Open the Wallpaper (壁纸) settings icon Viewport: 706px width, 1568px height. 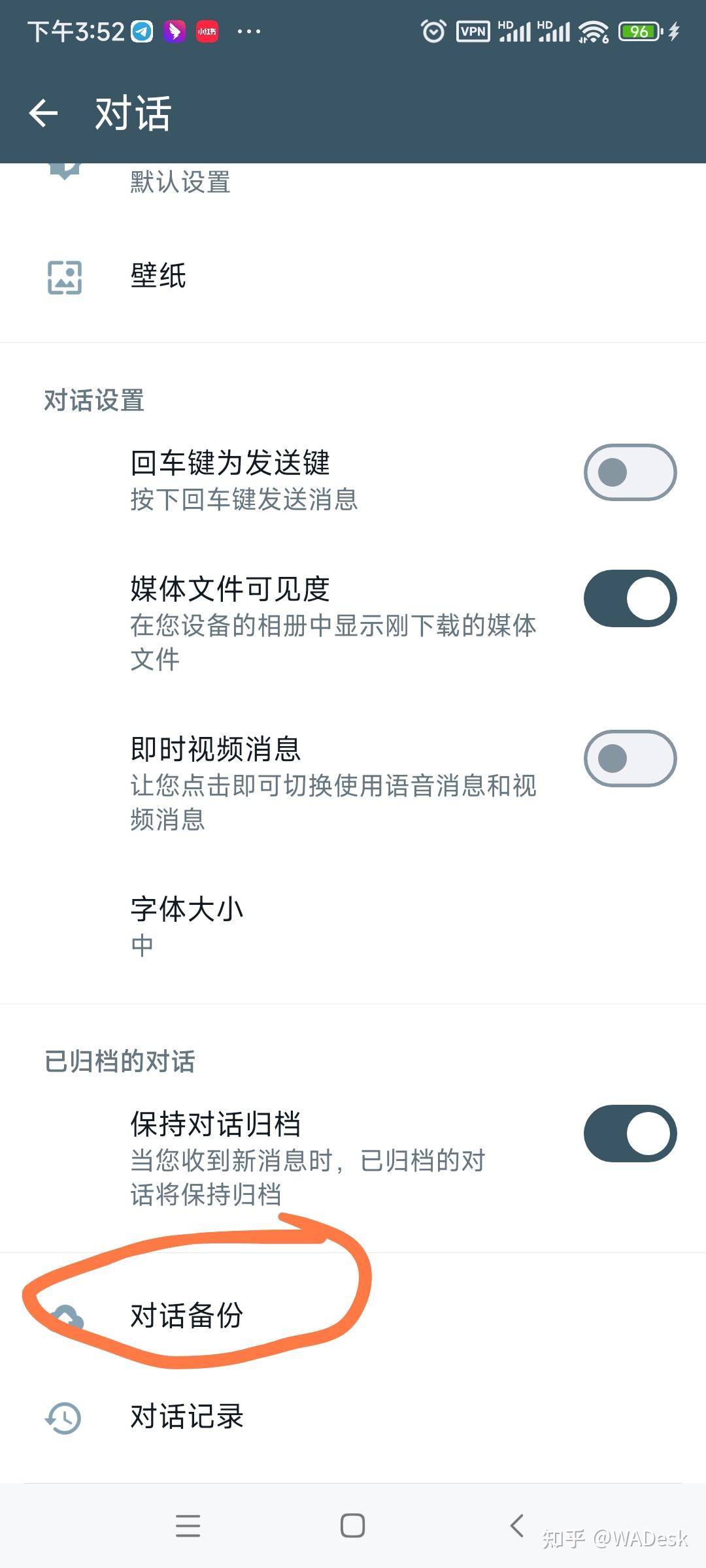click(63, 277)
